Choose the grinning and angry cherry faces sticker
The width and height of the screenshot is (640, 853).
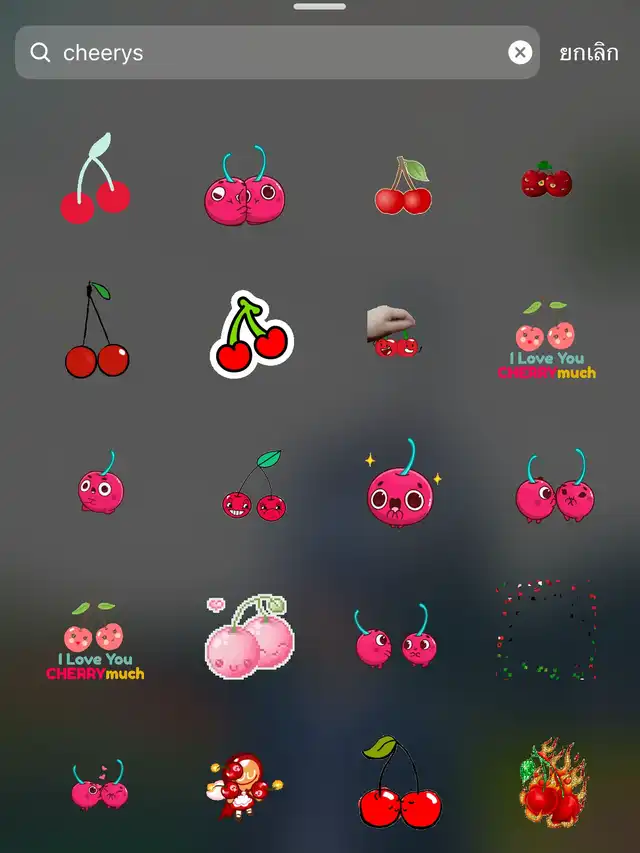(x=254, y=485)
